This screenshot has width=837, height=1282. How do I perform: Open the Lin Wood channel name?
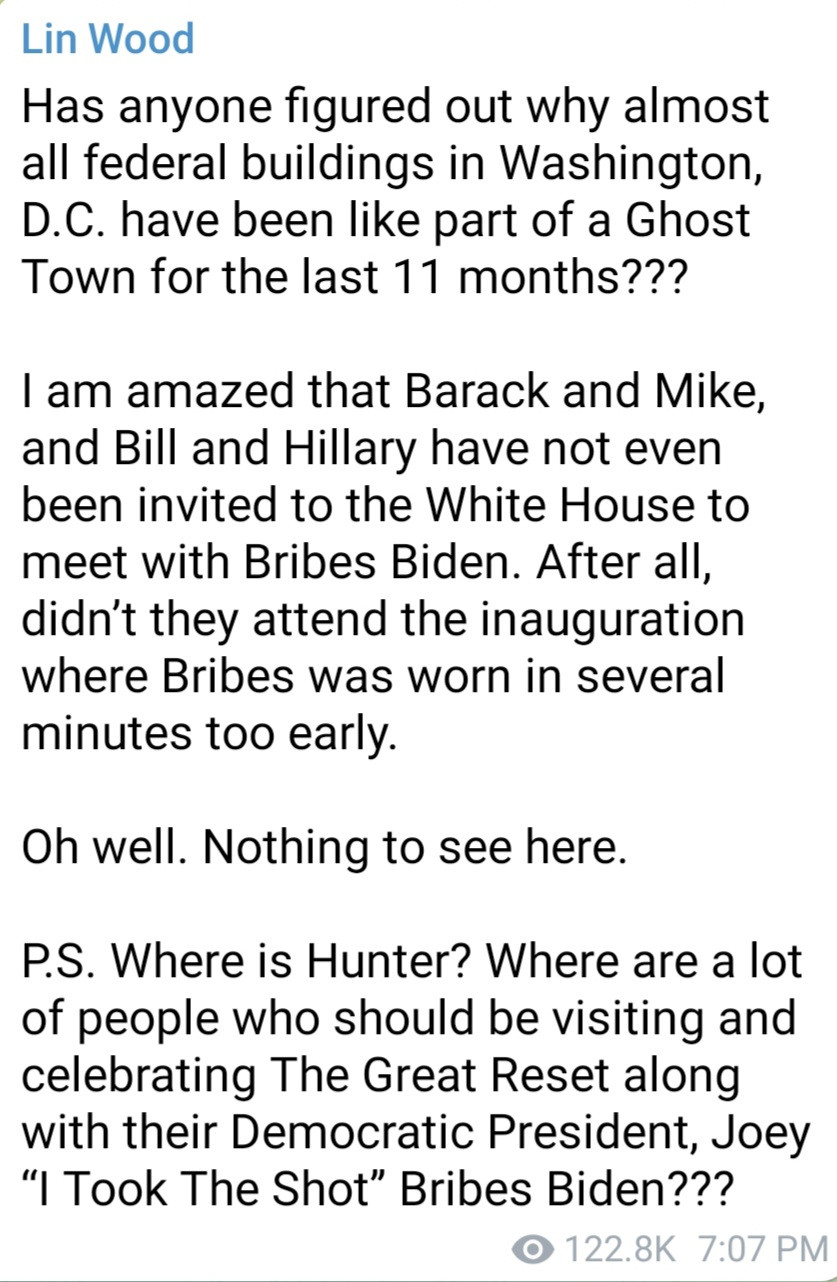tap(107, 39)
